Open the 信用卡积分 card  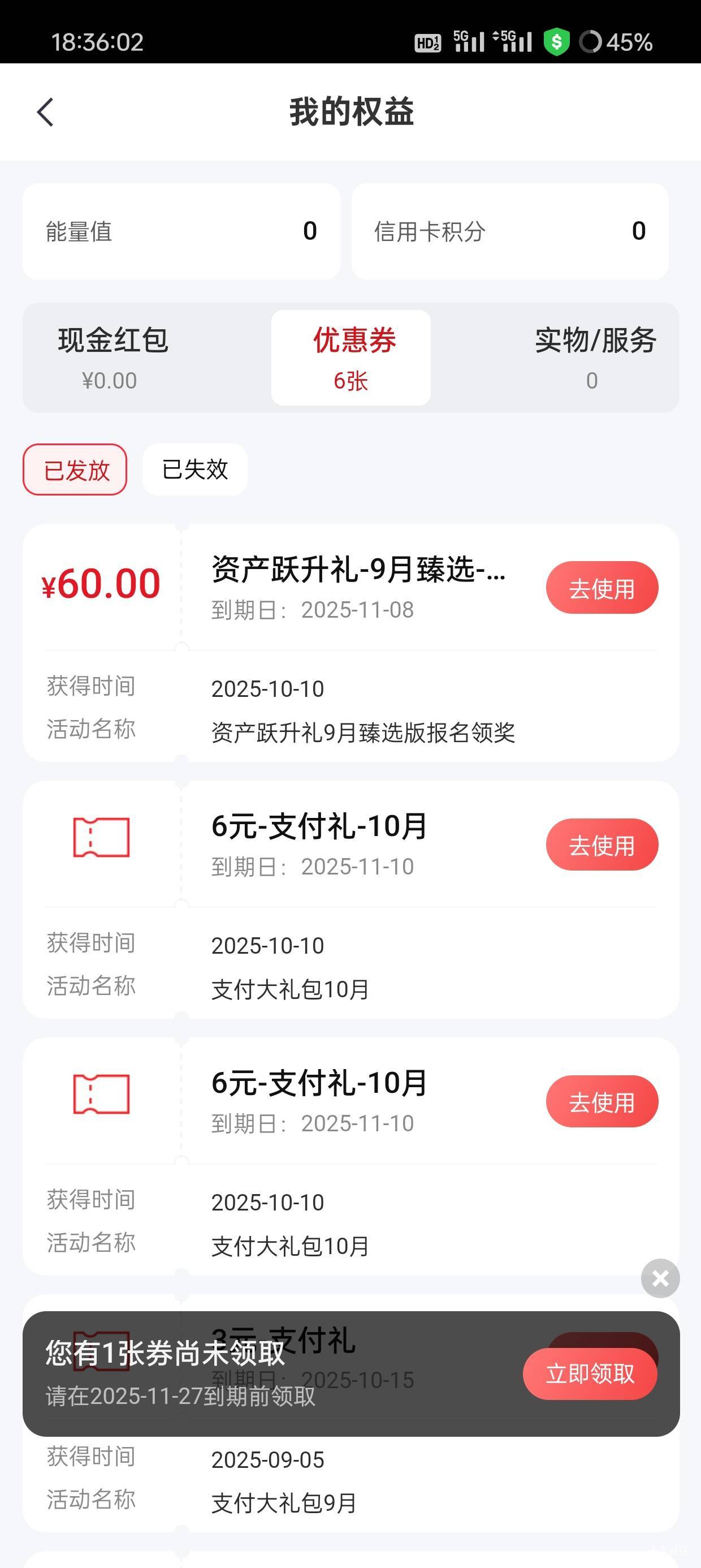tap(509, 231)
